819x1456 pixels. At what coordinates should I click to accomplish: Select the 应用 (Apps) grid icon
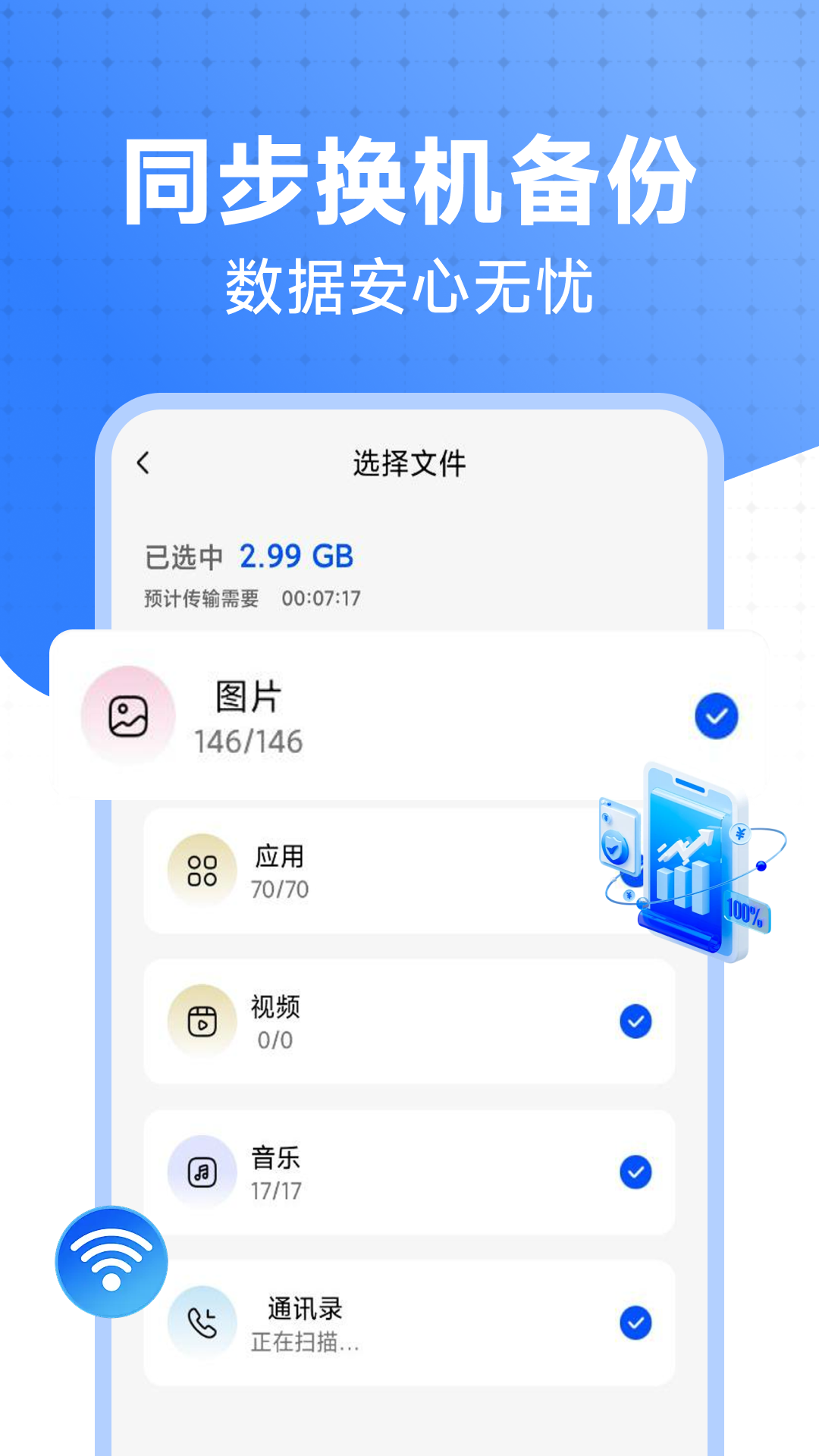tap(201, 870)
